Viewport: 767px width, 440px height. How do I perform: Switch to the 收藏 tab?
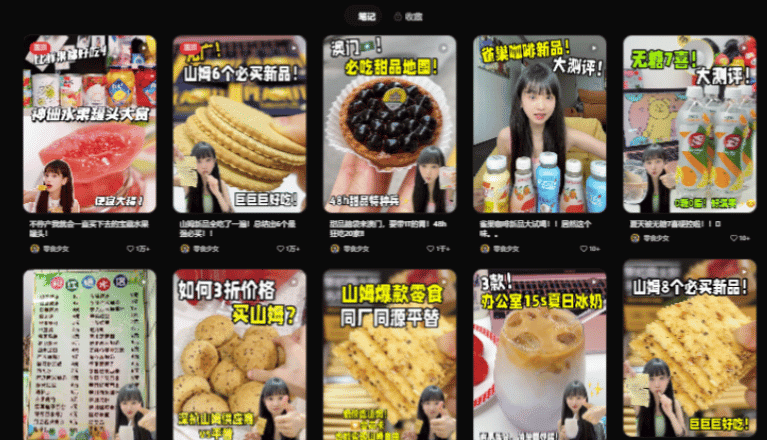(409, 16)
